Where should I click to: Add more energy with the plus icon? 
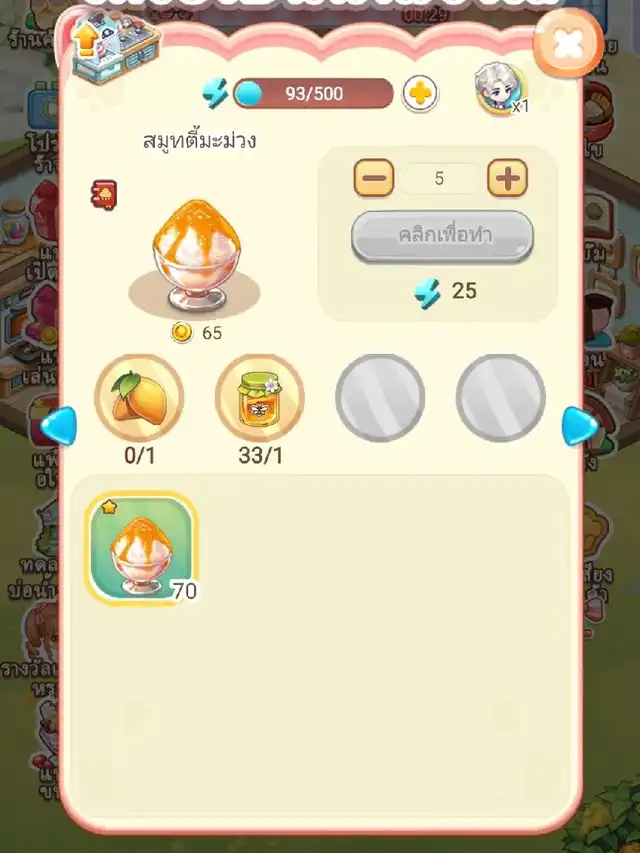[x=421, y=94]
